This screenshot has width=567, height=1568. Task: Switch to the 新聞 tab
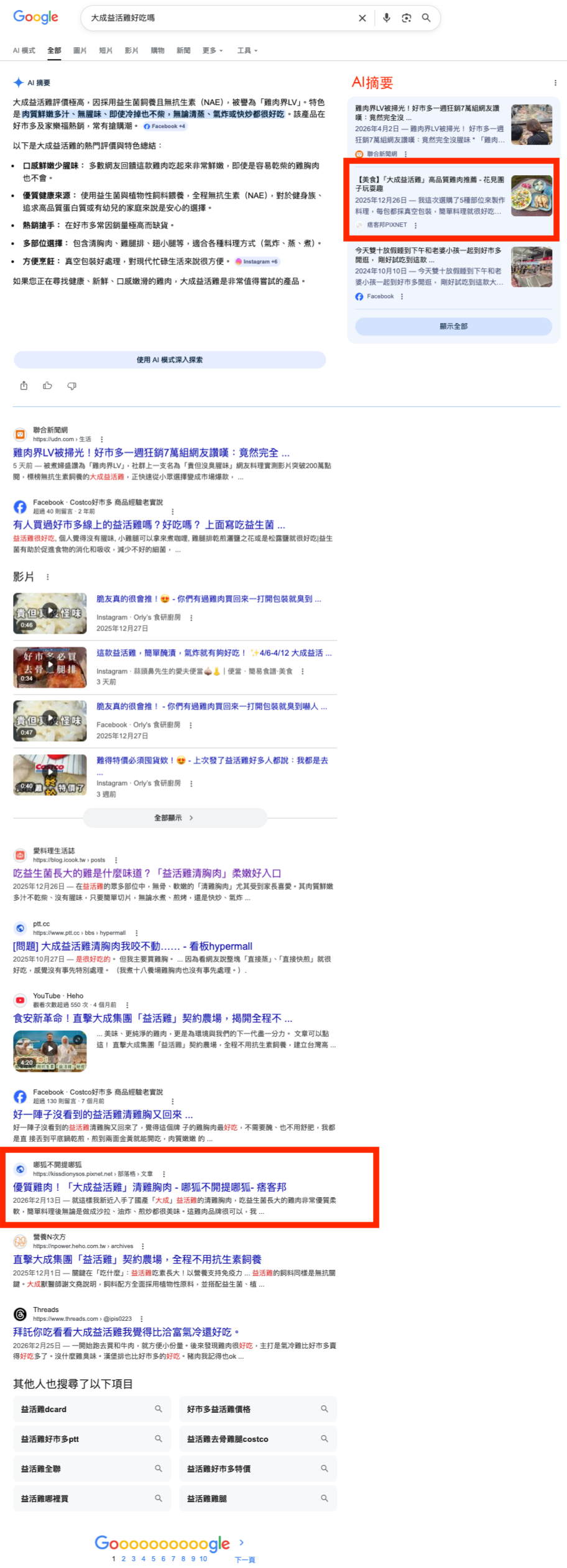(x=183, y=50)
